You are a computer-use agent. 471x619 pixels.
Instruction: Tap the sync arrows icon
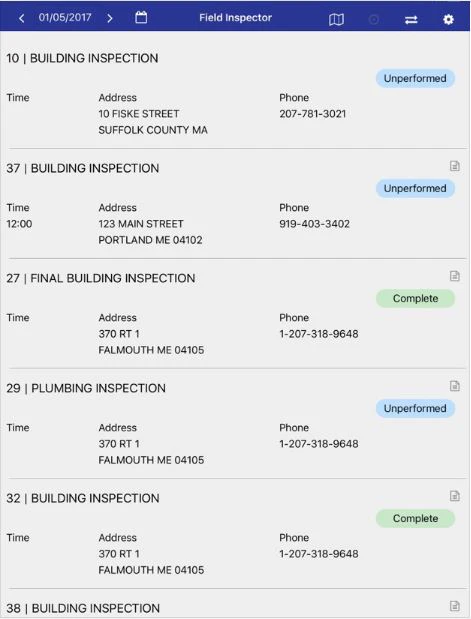point(411,19)
